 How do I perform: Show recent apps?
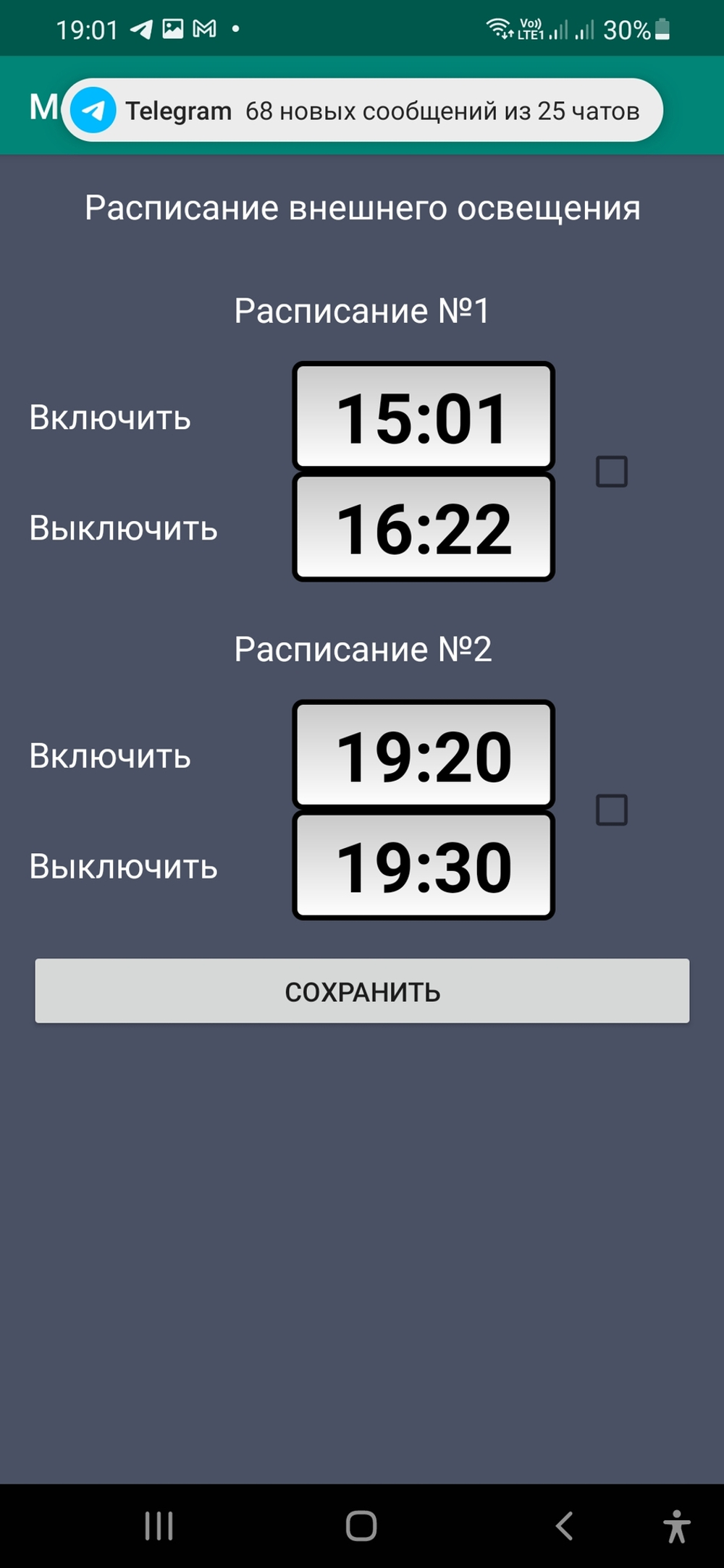click(159, 1526)
